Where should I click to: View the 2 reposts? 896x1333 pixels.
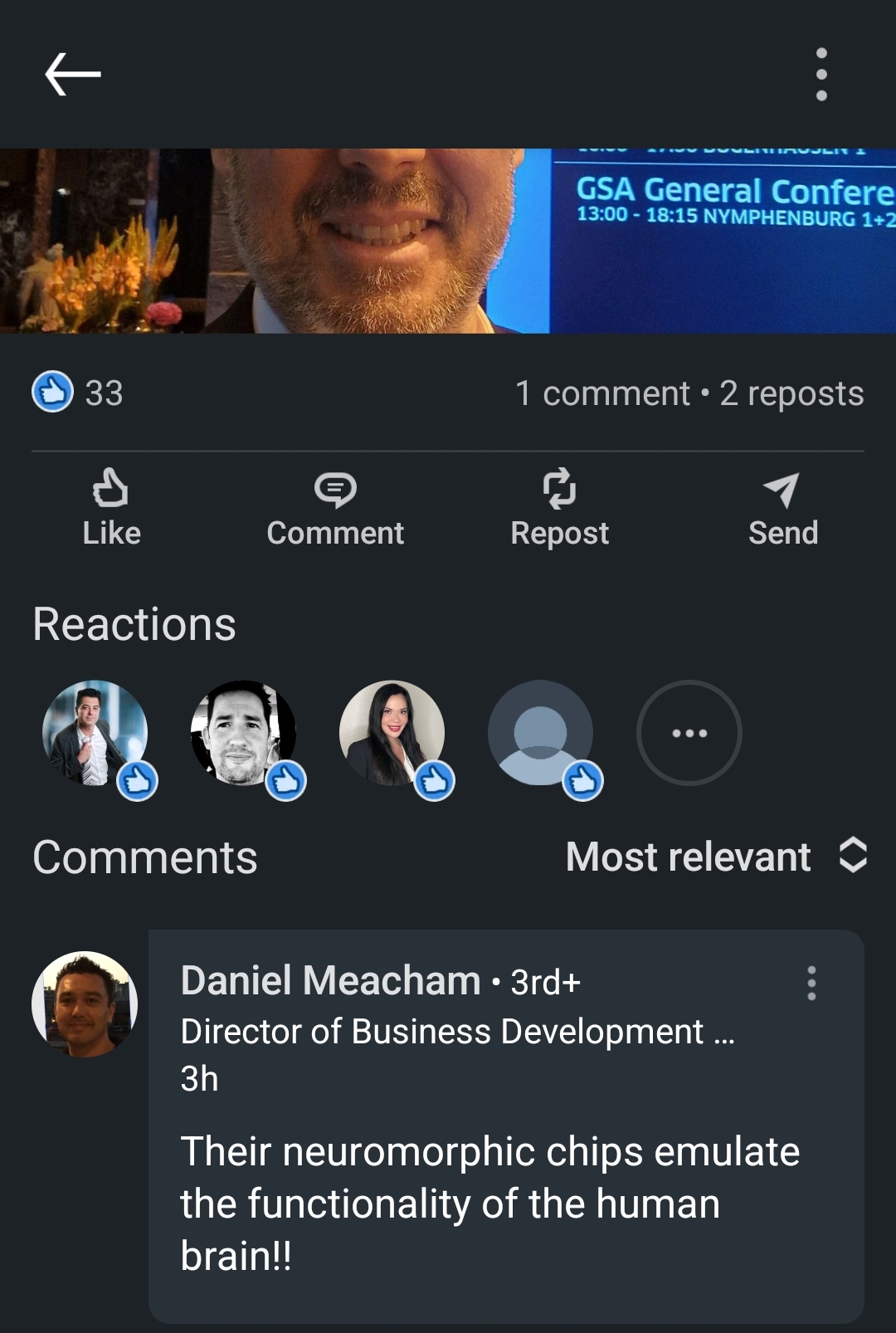(x=791, y=393)
